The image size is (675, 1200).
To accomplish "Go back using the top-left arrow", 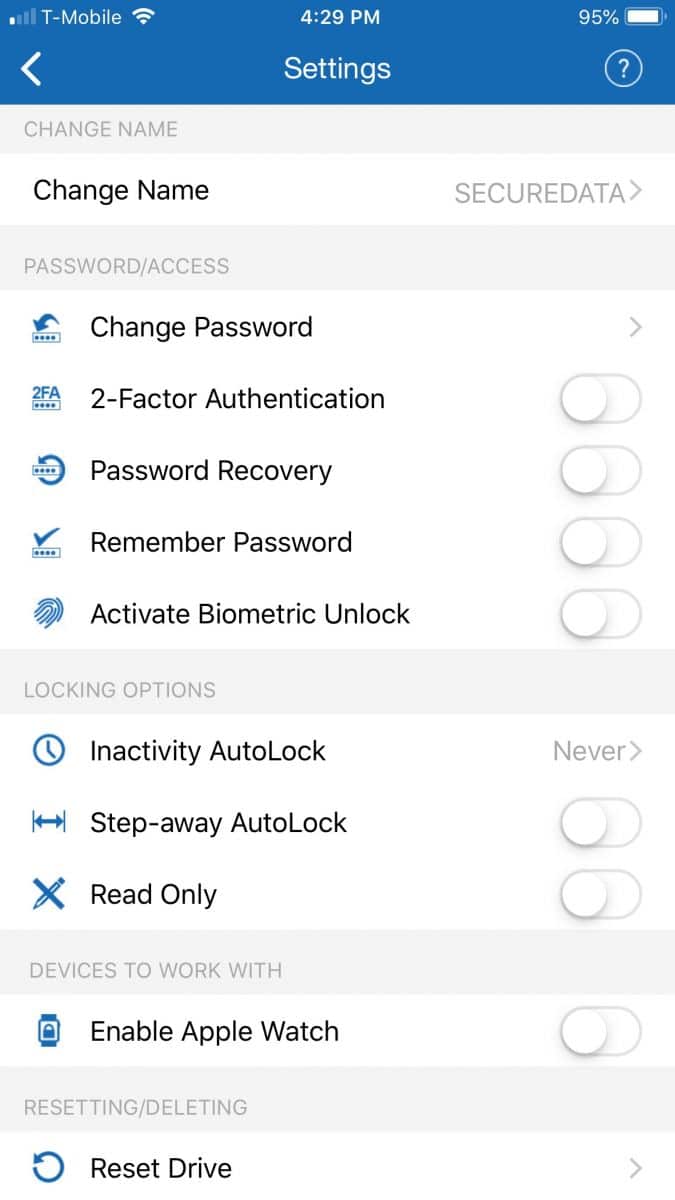I will click(32, 69).
